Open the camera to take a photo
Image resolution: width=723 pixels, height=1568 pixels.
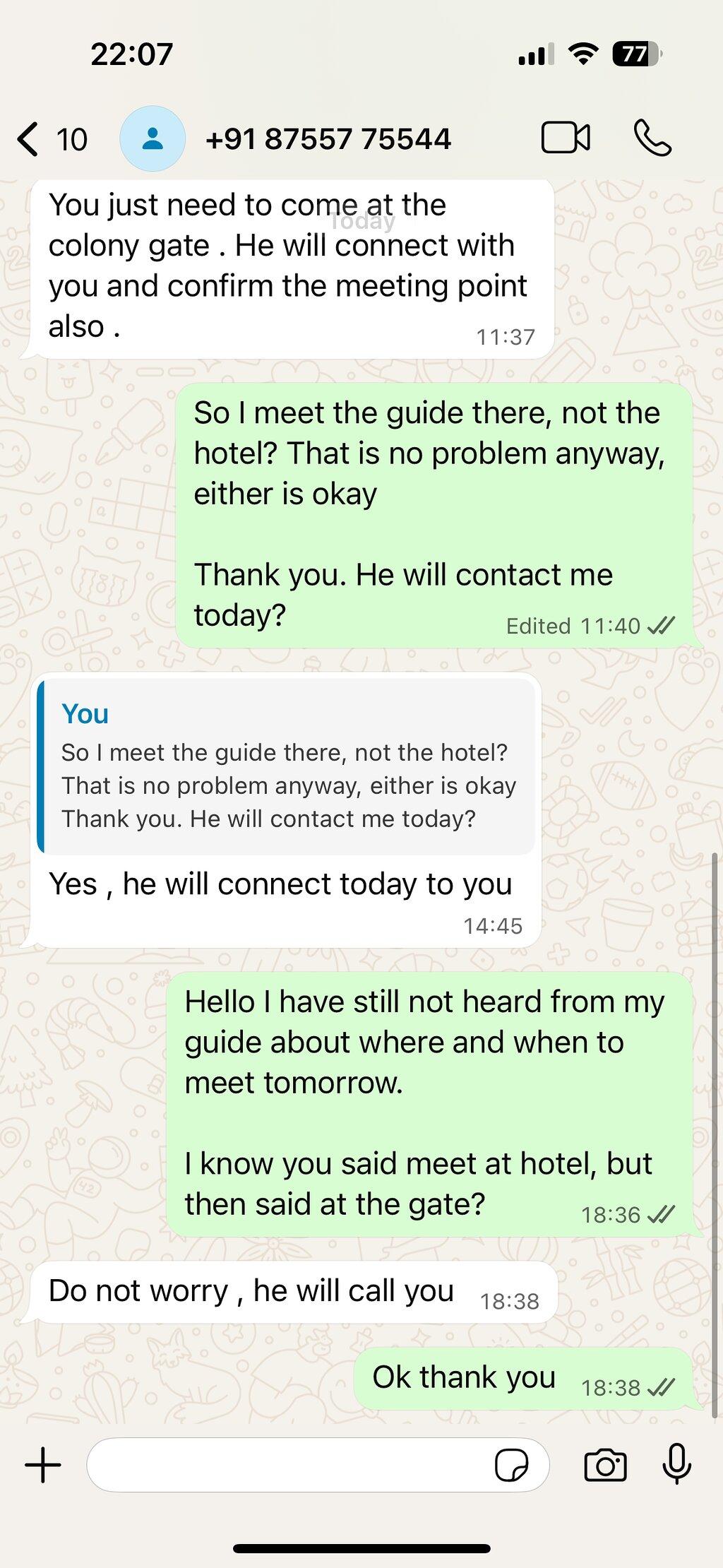coord(605,1465)
